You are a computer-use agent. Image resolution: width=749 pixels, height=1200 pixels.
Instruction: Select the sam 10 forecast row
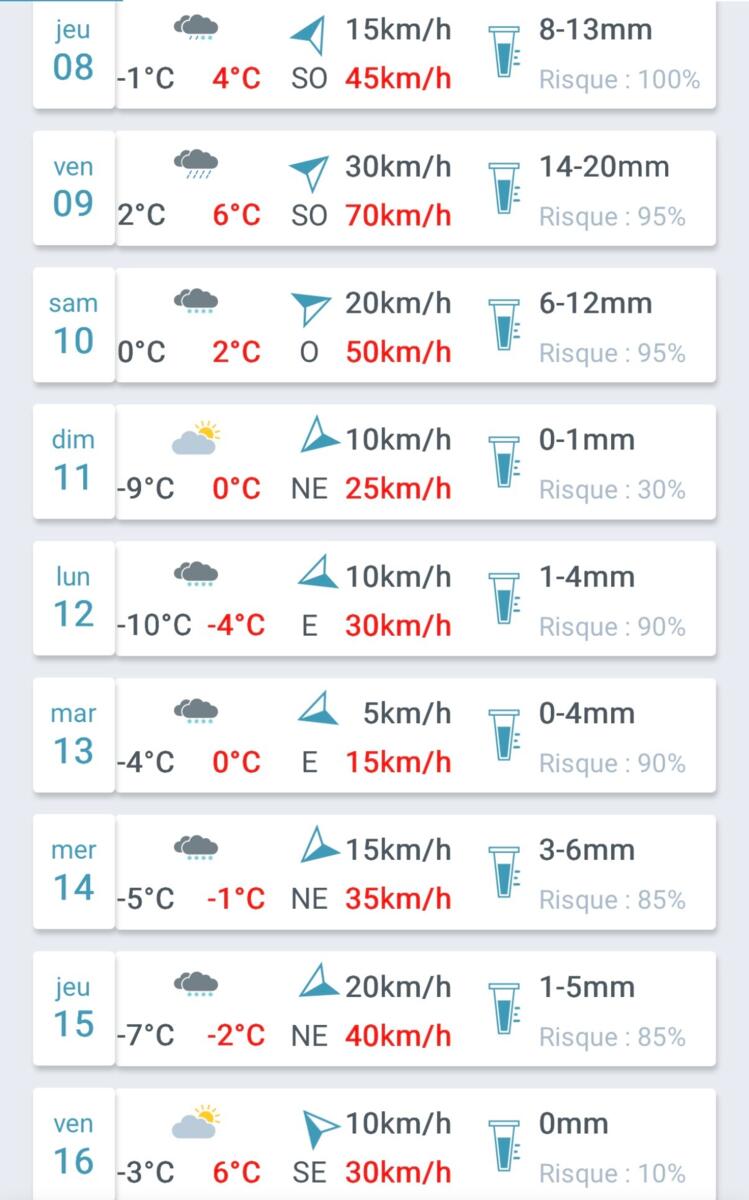[x=374, y=326]
